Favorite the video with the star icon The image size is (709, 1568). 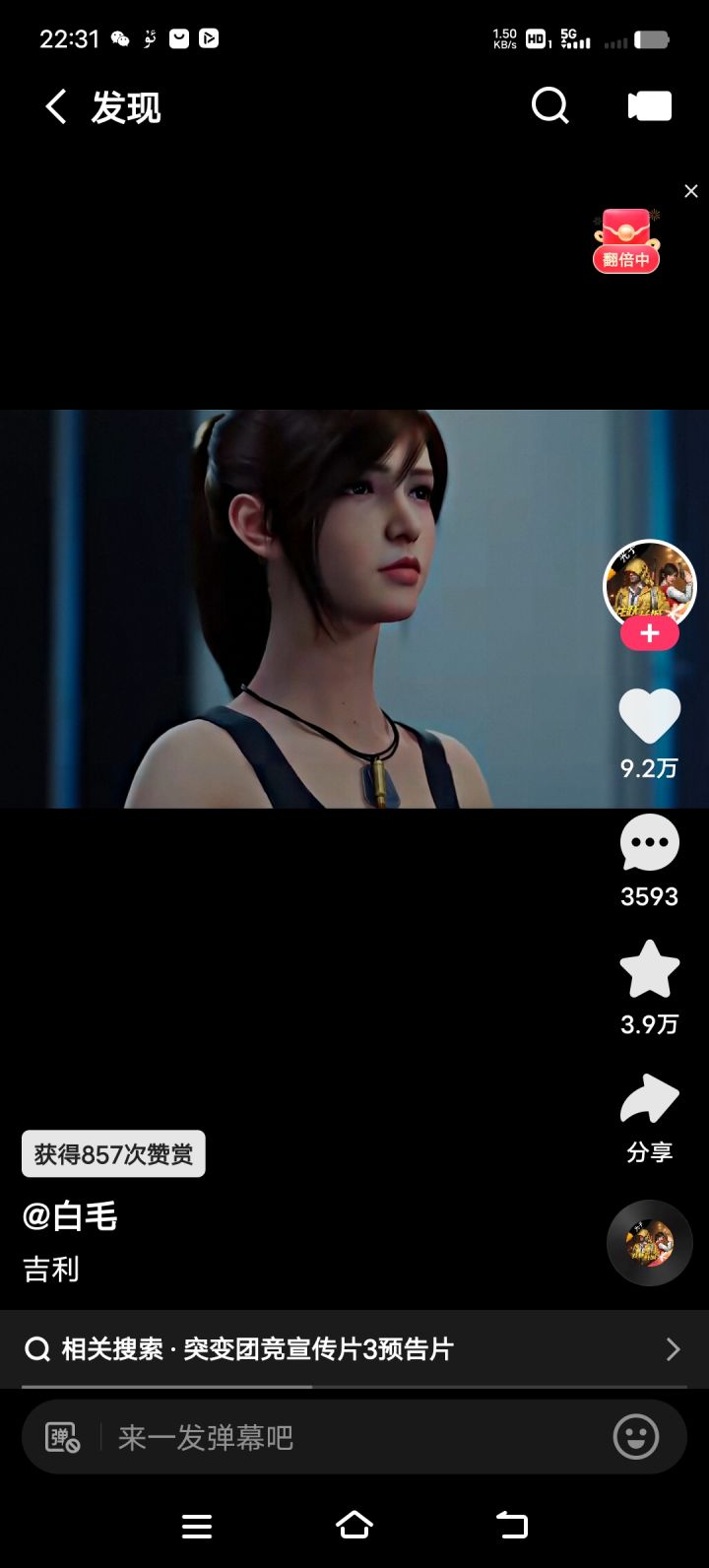pos(649,970)
